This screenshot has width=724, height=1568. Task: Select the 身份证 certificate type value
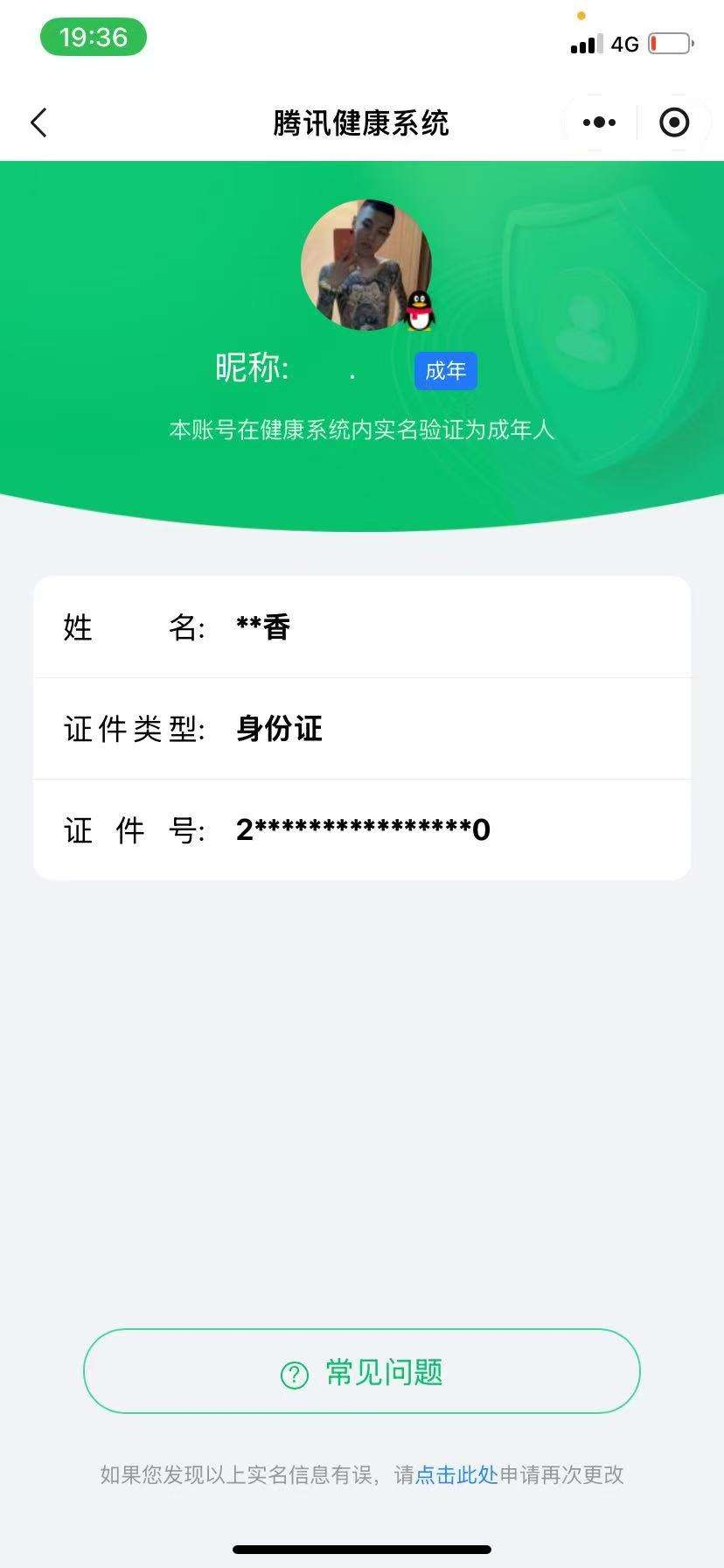click(279, 729)
